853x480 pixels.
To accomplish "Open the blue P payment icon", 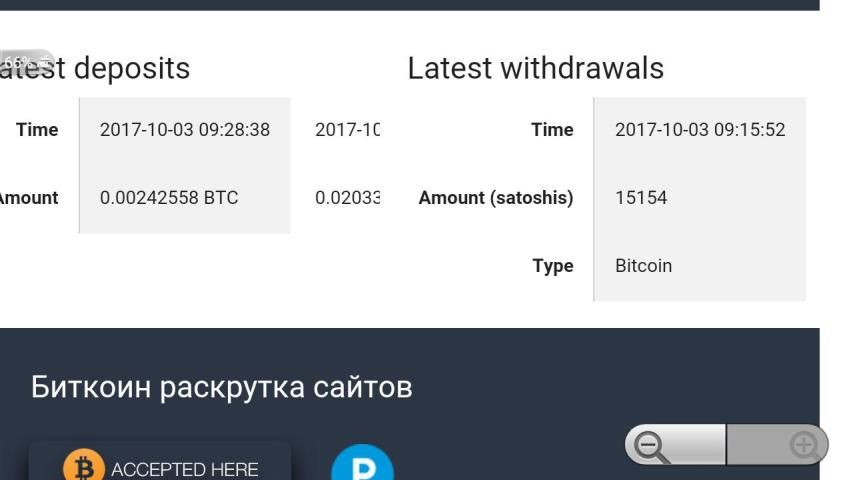I will click(362, 466).
